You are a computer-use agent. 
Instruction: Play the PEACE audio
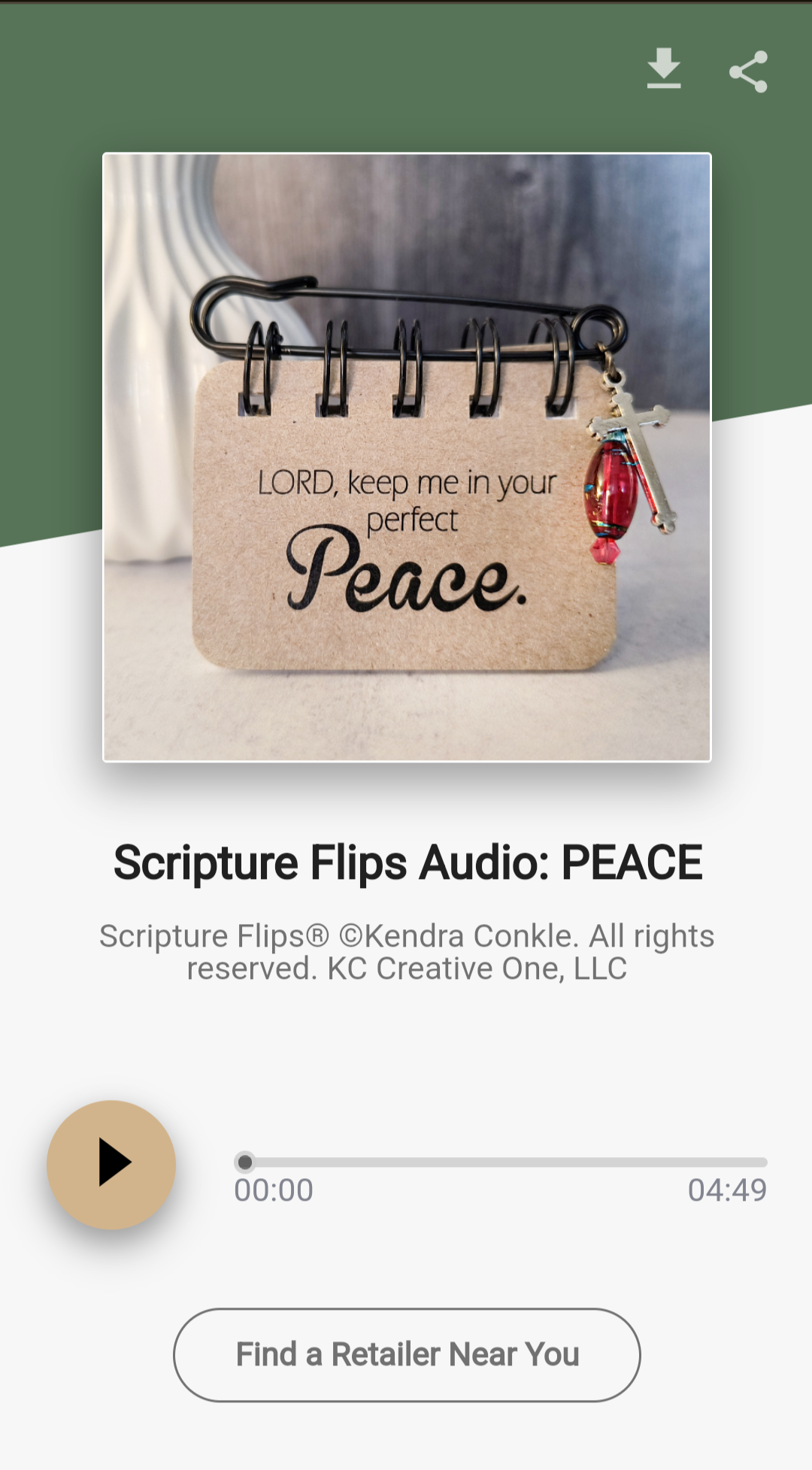[x=111, y=1164]
